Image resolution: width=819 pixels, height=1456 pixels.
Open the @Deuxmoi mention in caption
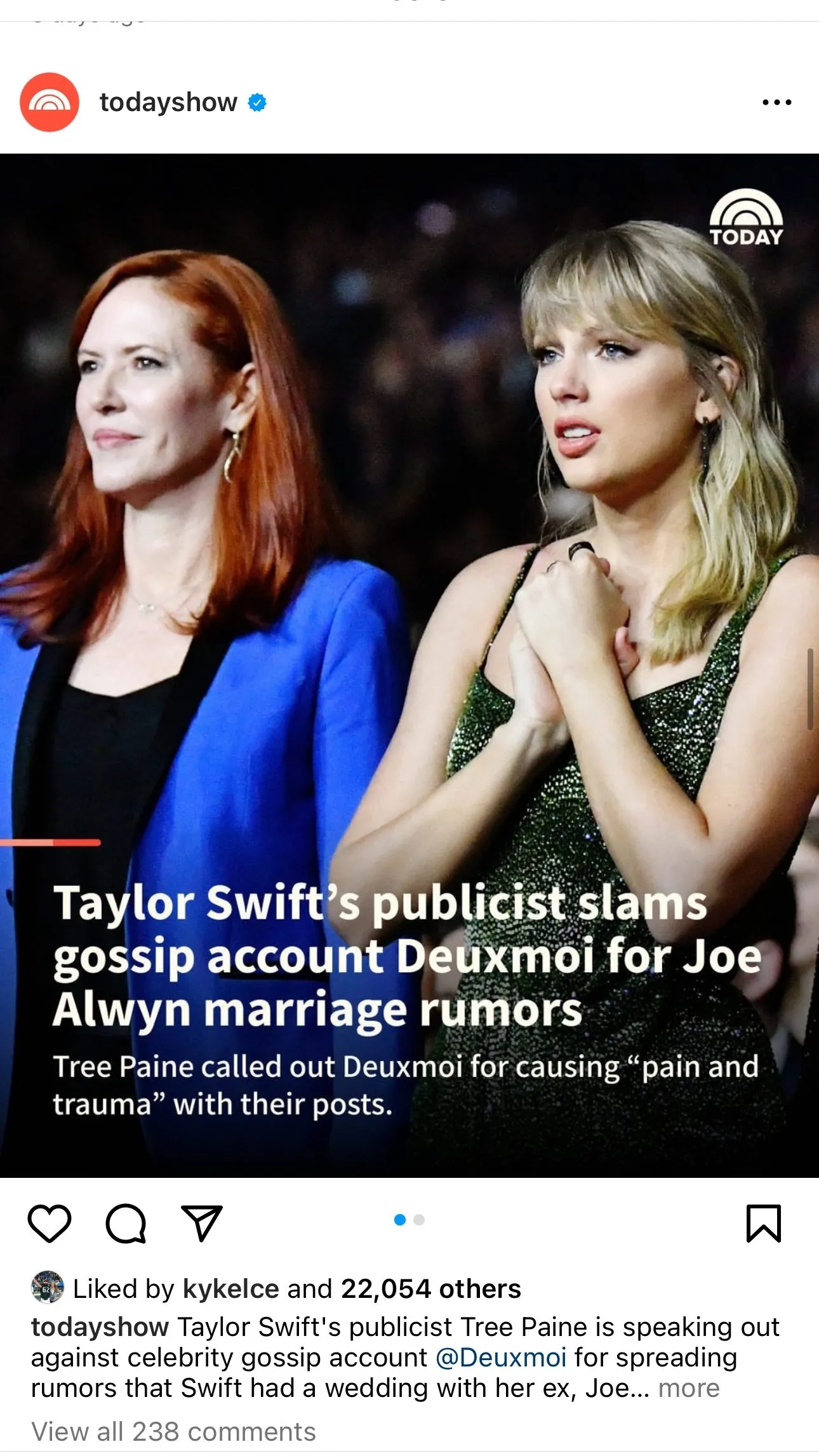pyautogui.click(x=501, y=1358)
